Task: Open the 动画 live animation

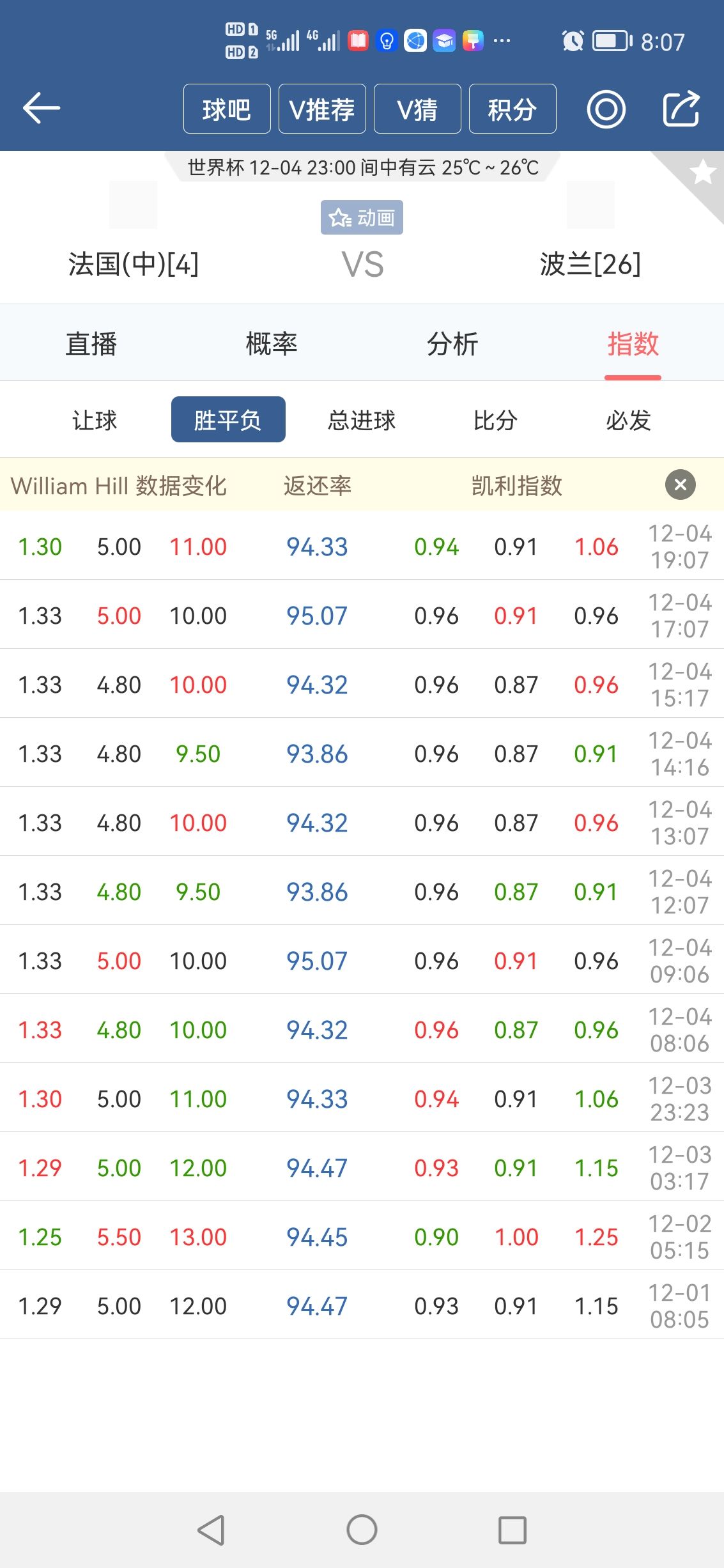Action: coord(362,218)
